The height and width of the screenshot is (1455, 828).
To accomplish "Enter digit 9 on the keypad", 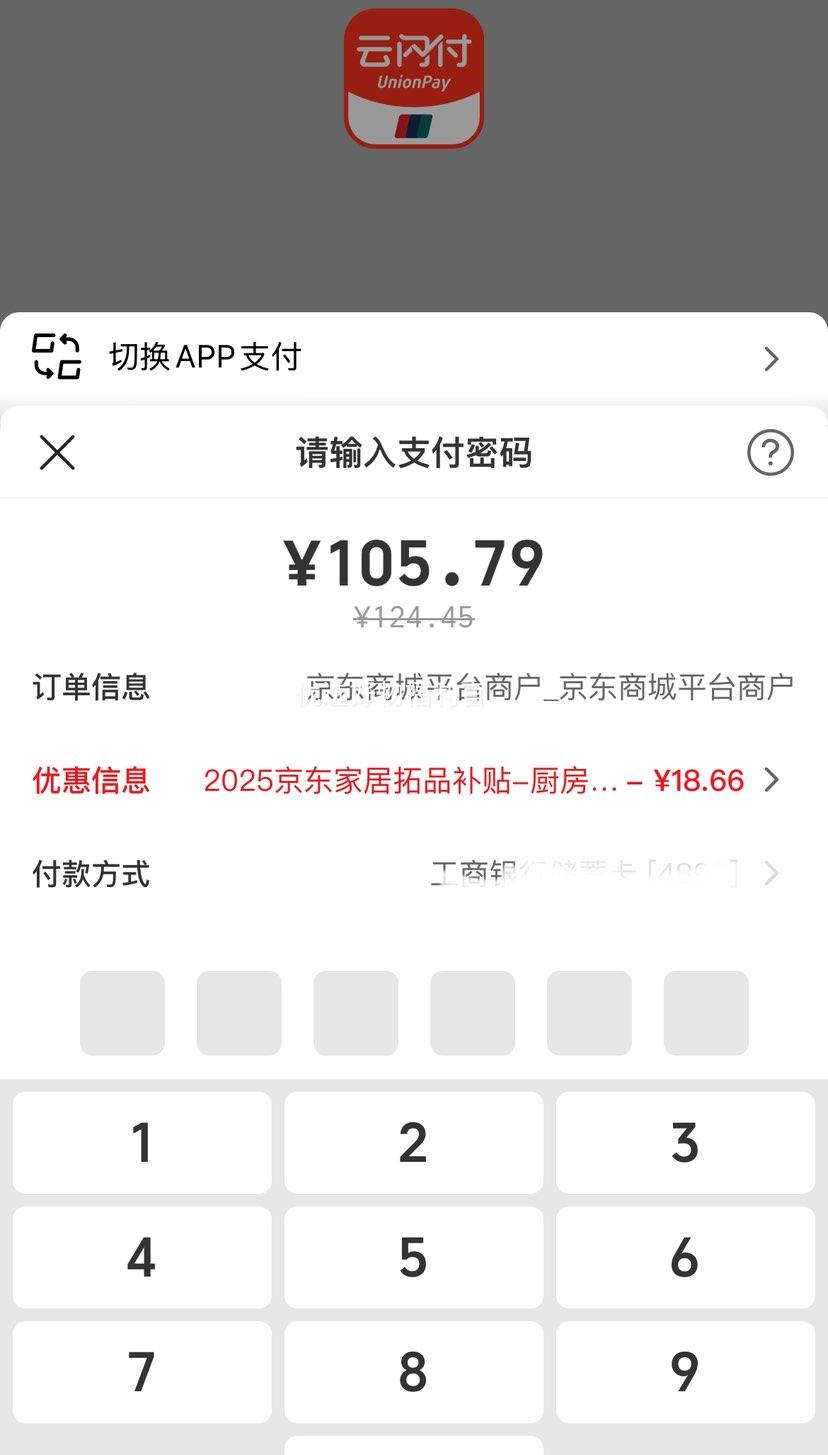I will (686, 1372).
